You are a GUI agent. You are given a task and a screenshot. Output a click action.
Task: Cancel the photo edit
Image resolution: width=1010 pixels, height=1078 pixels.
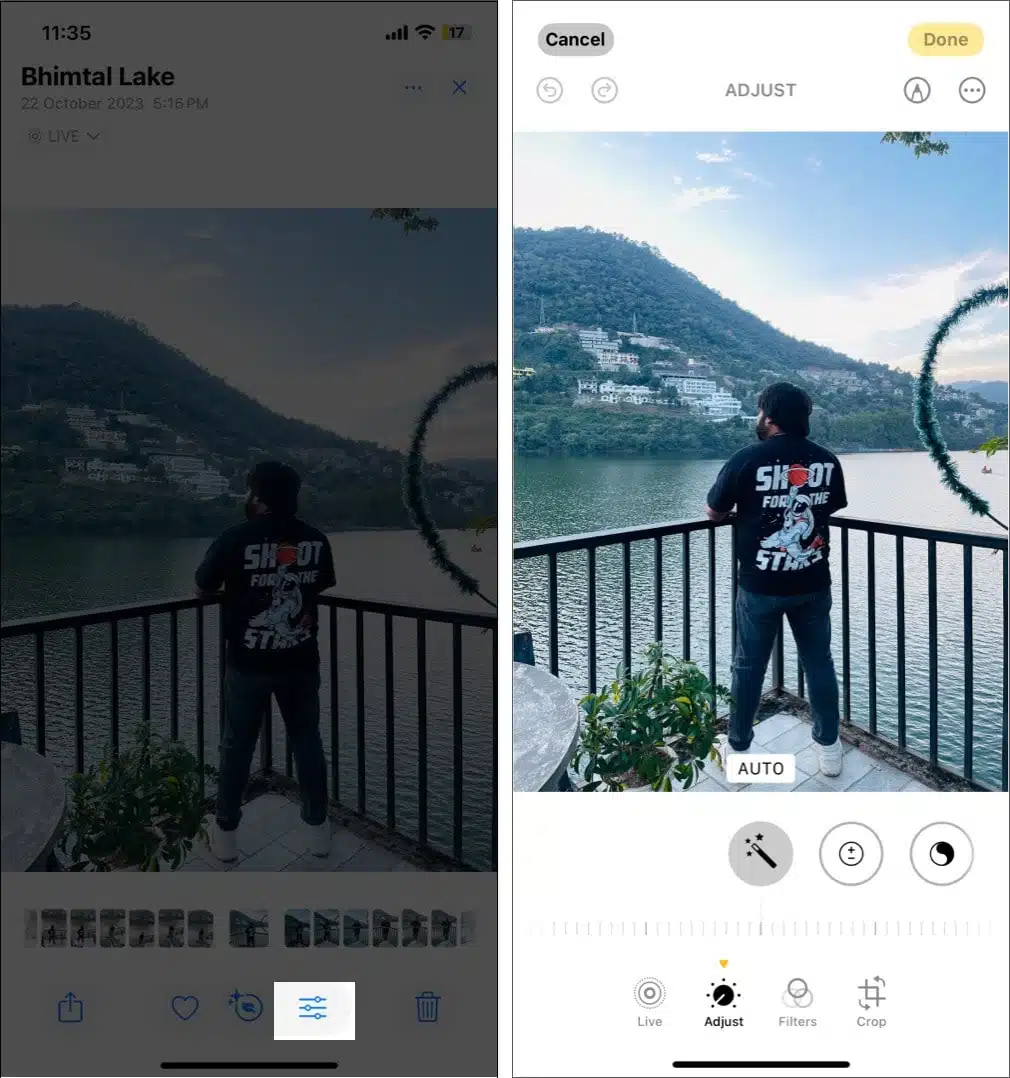coord(575,40)
